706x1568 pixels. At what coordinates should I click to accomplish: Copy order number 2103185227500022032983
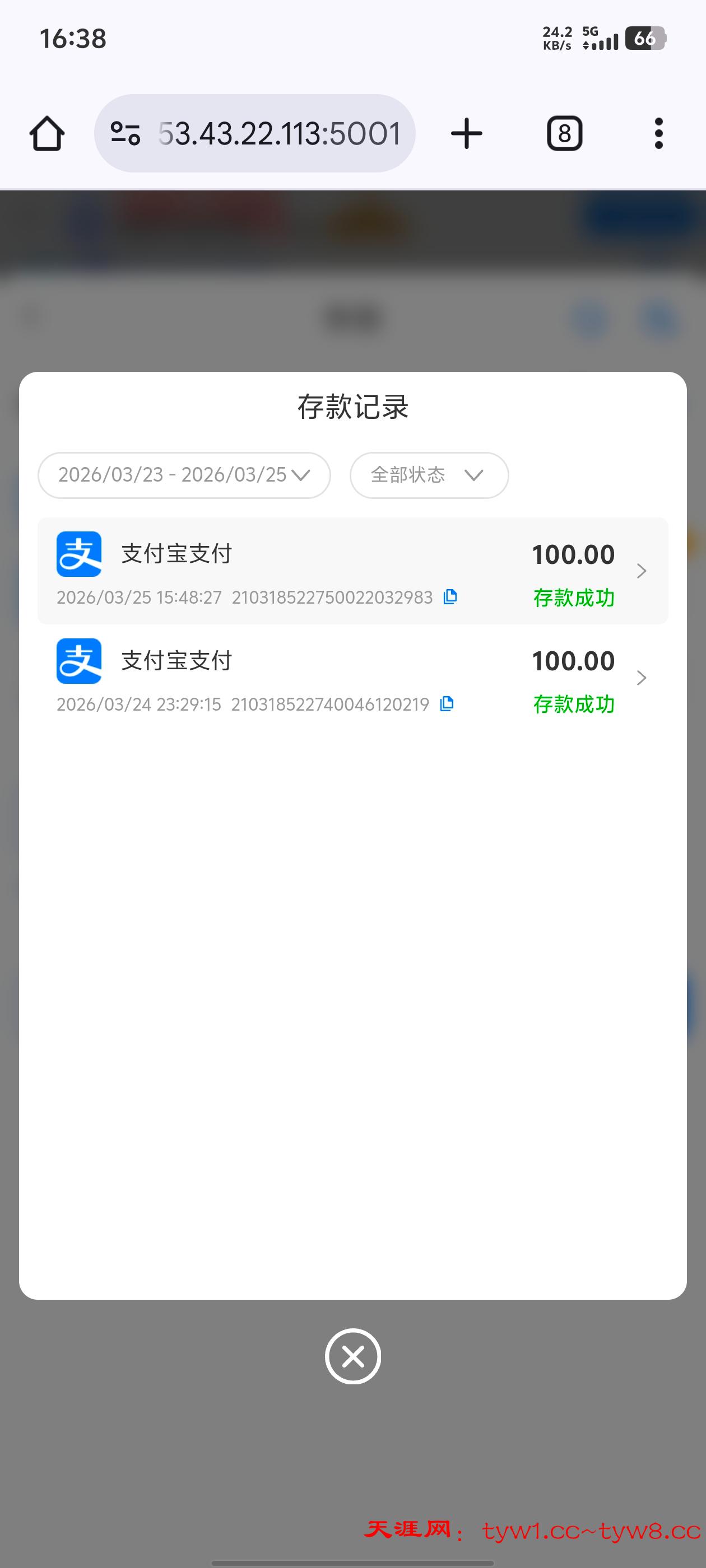coord(450,597)
